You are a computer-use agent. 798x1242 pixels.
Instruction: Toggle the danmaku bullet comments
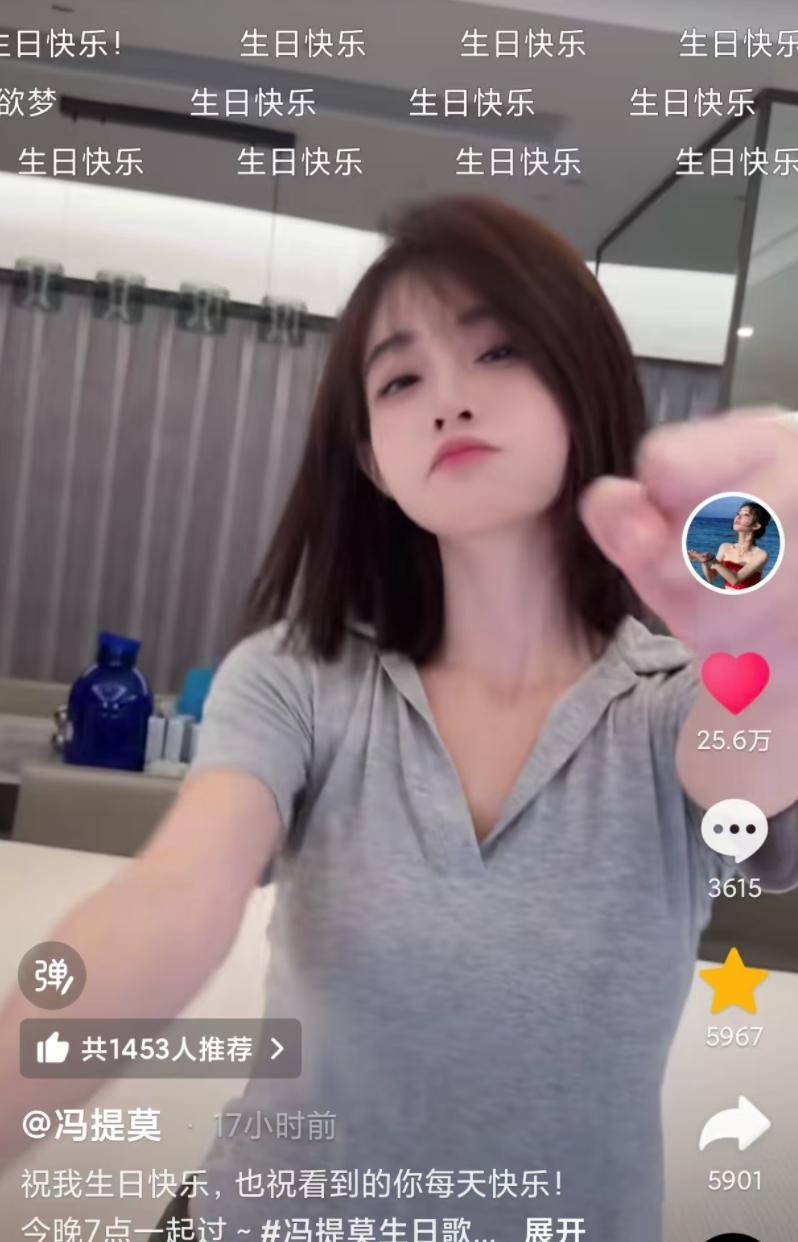coord(52,975)
